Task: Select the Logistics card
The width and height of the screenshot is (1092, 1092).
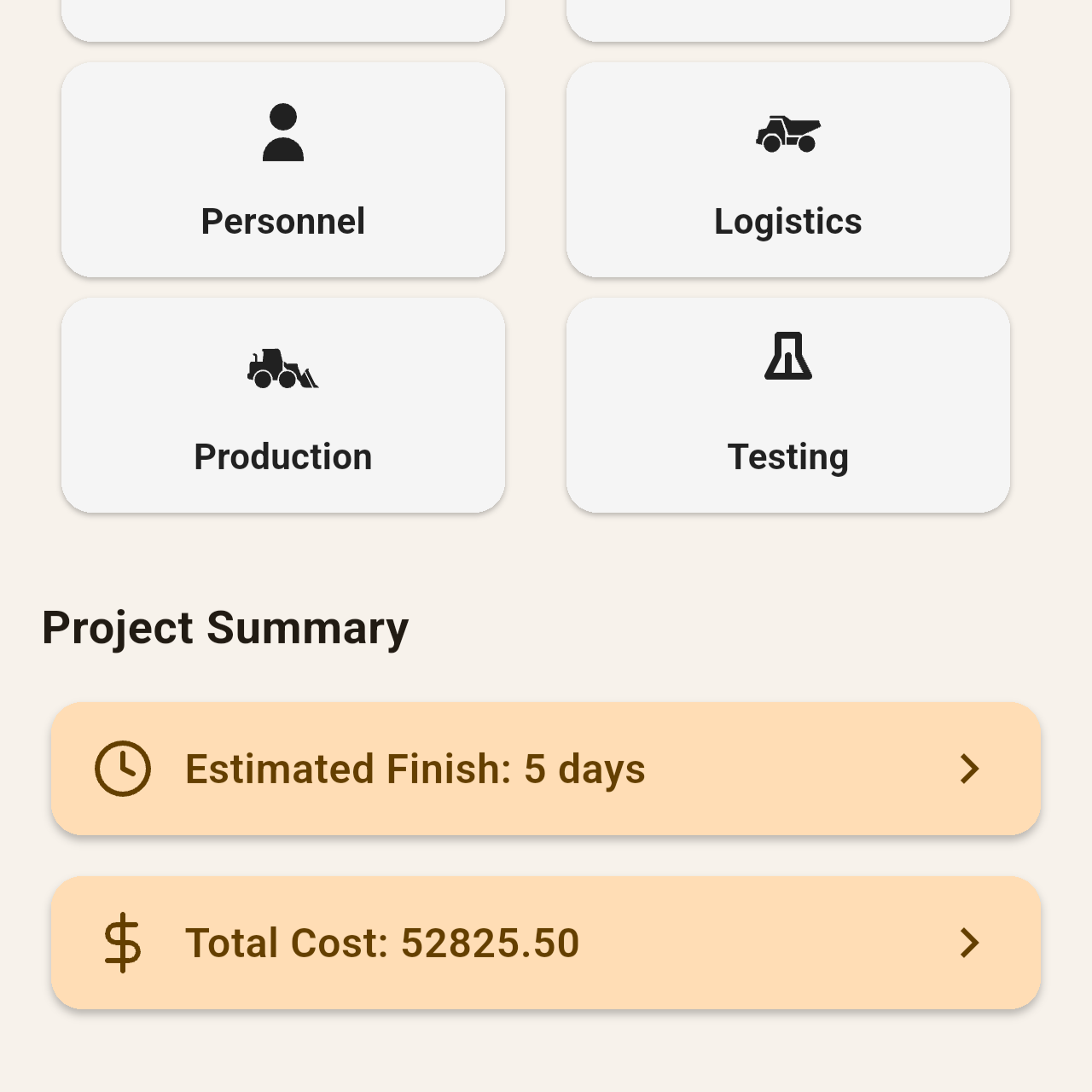Action: click(x=788, y=171)
